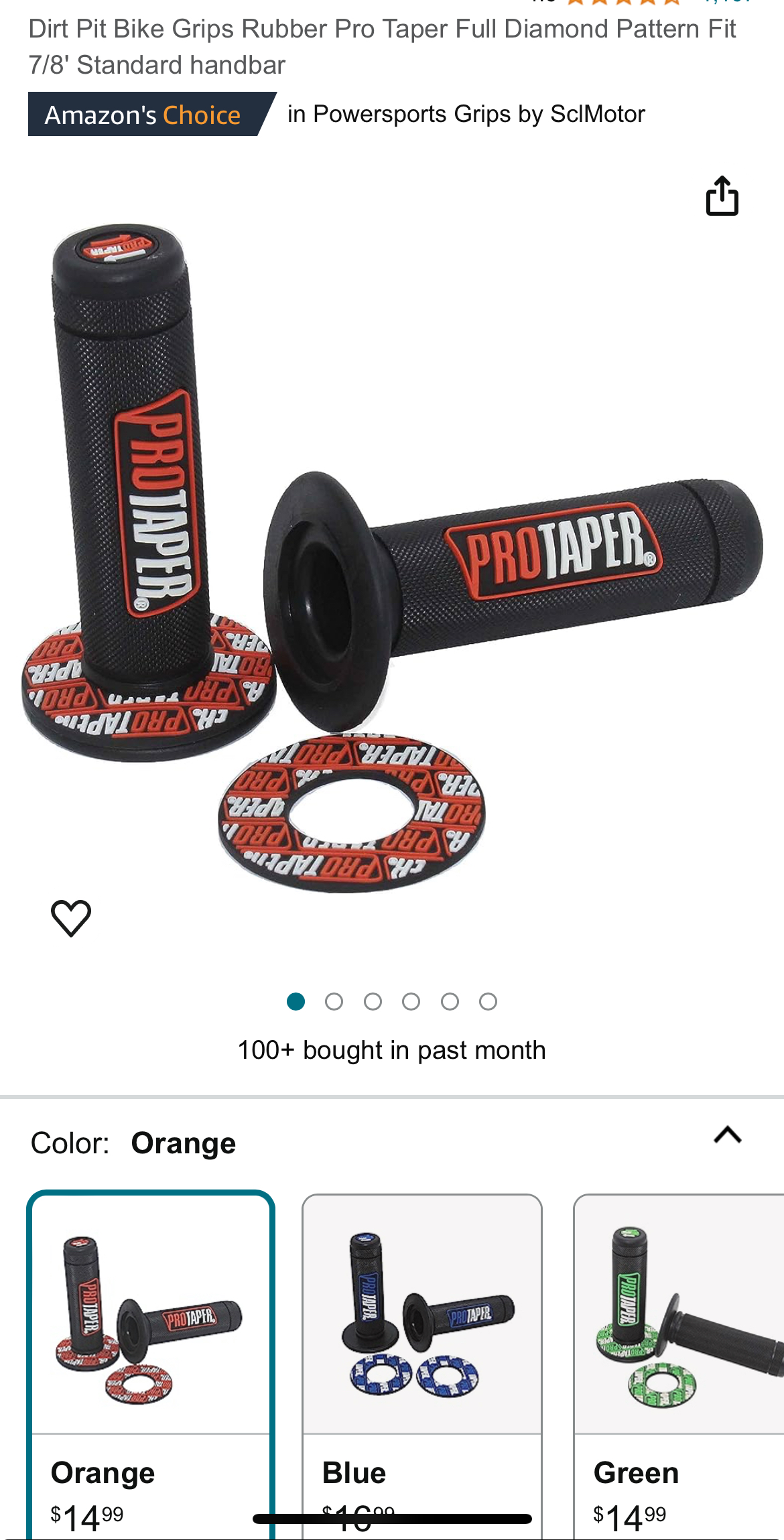Share this product listing
Image resolution: width=784 pixels, height=1540 pixels.
(x=722, y=196)
